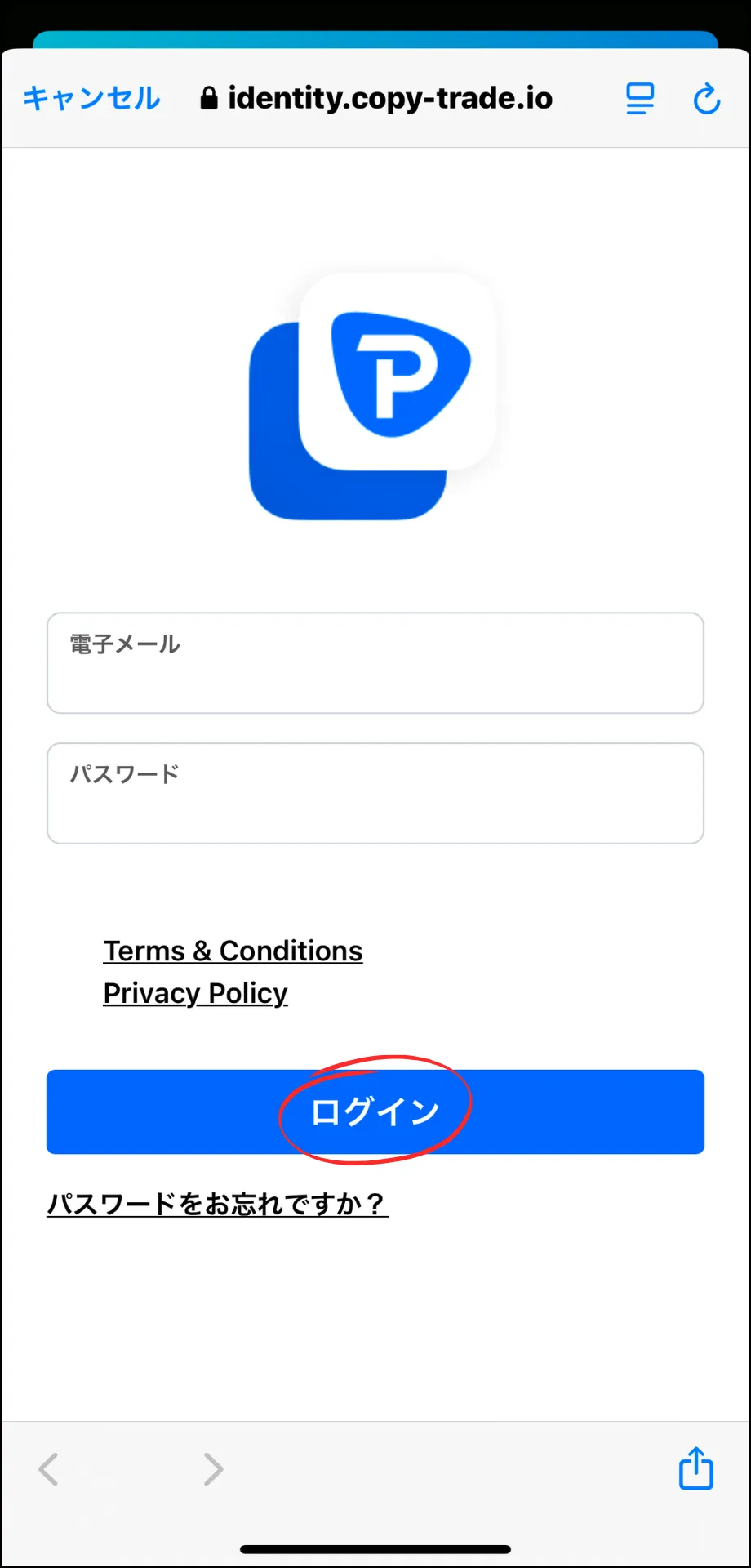Focus the 電子メール email field
This screenshot has width=751, height=1568.
[375, 663]
